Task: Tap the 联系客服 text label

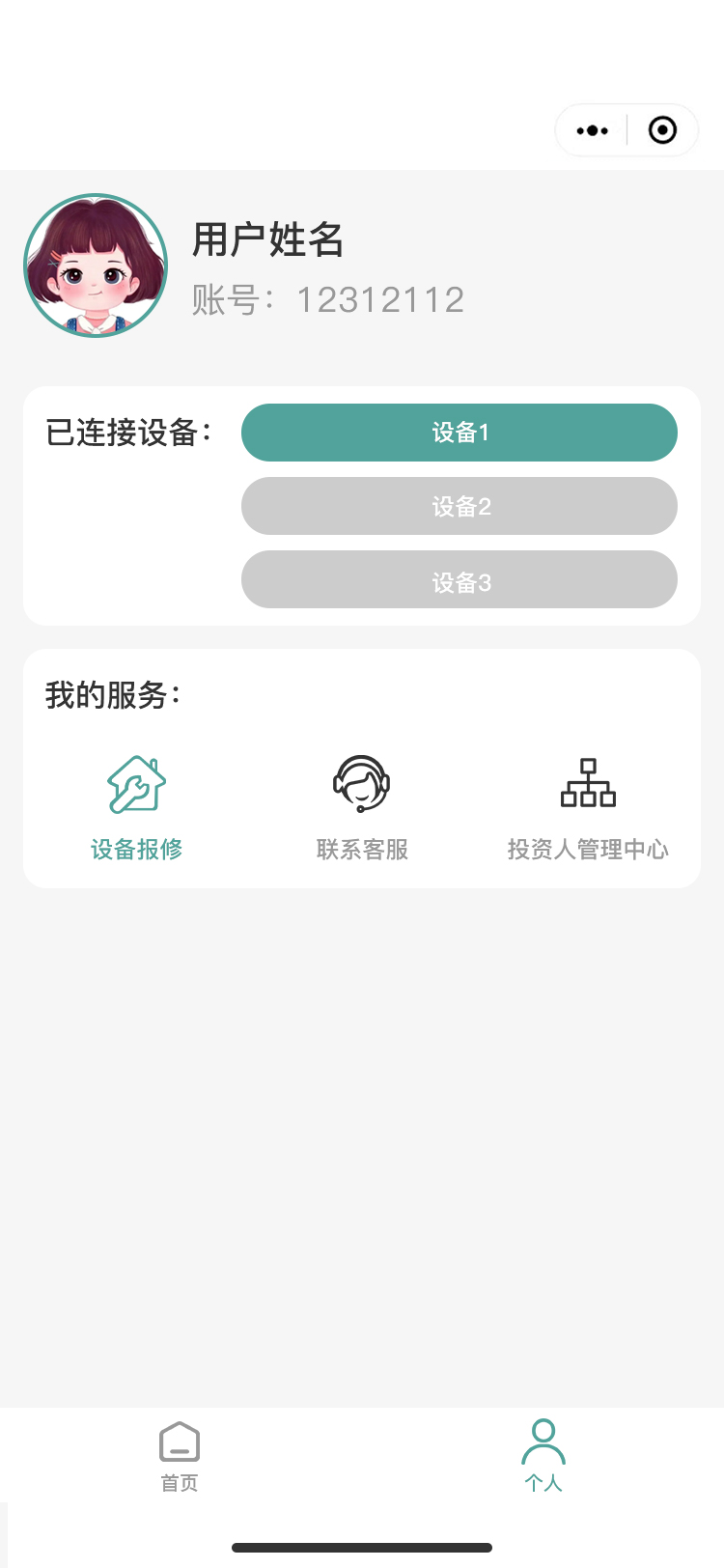Action: tap(361, 849)
